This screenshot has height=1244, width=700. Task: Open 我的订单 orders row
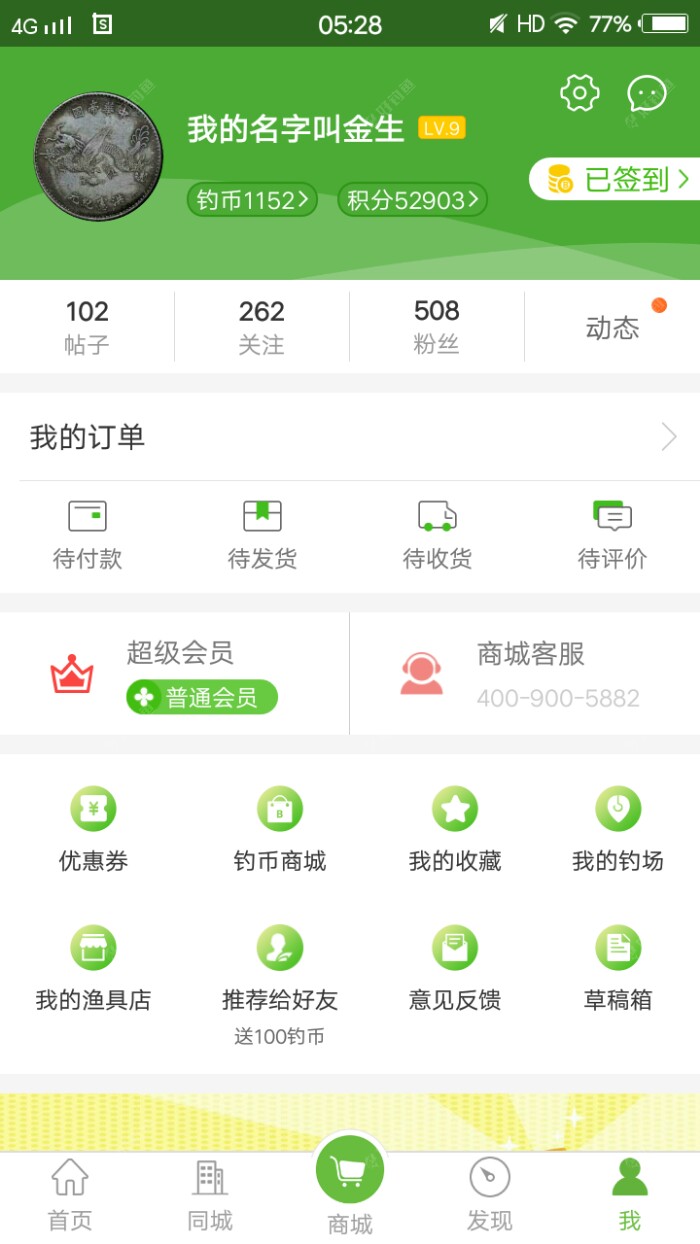pyautogui.click(x=350, y=437)
